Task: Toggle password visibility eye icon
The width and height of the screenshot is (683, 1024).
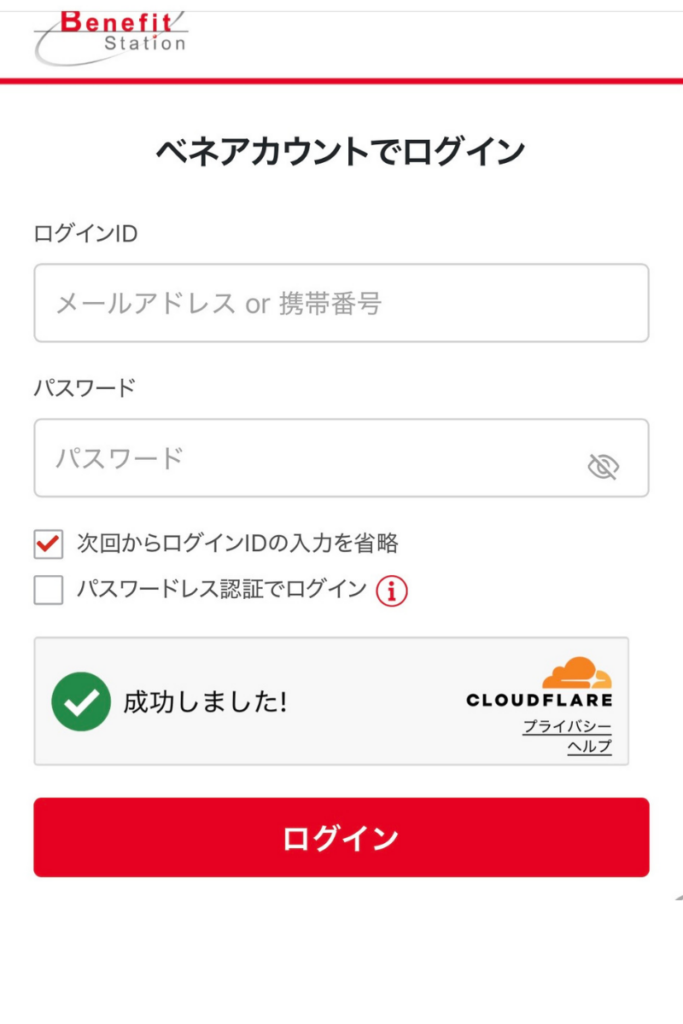Action: pos(603,466)
